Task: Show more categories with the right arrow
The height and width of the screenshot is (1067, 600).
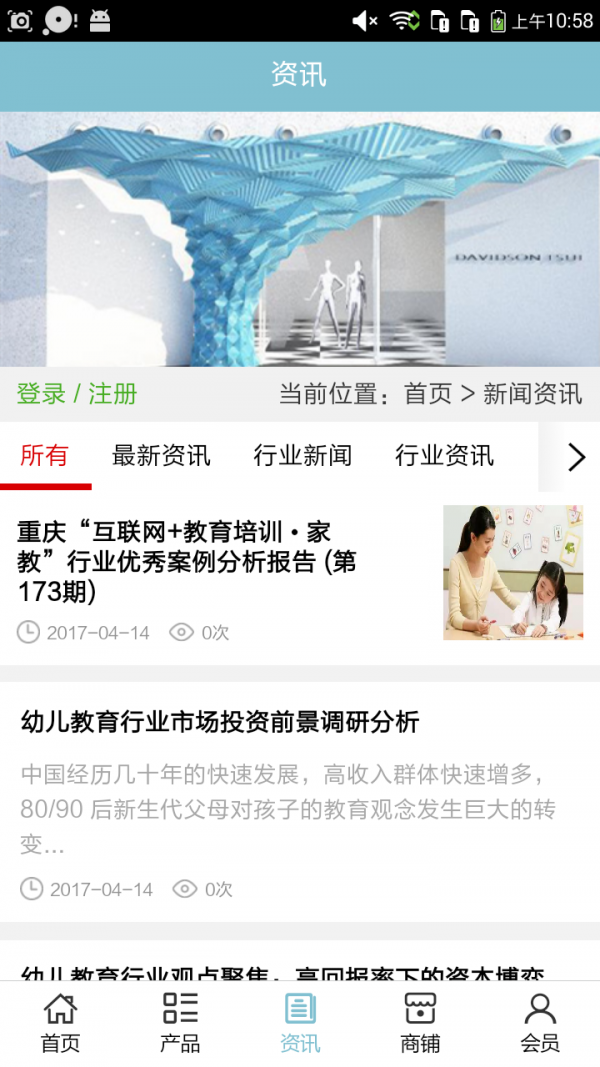Action: 576,457
